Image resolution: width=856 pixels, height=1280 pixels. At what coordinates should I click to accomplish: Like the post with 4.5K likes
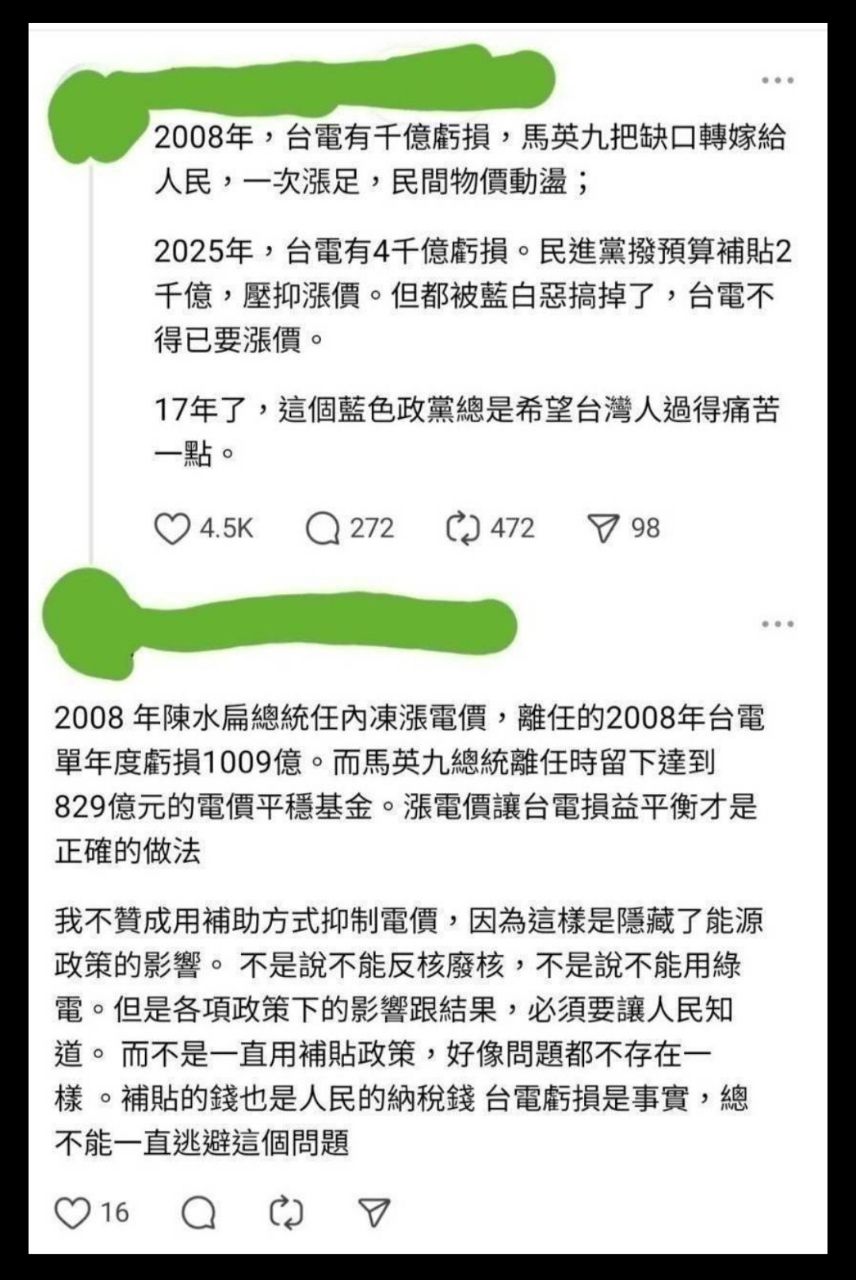pyautogui.click(x=171, y=528)
